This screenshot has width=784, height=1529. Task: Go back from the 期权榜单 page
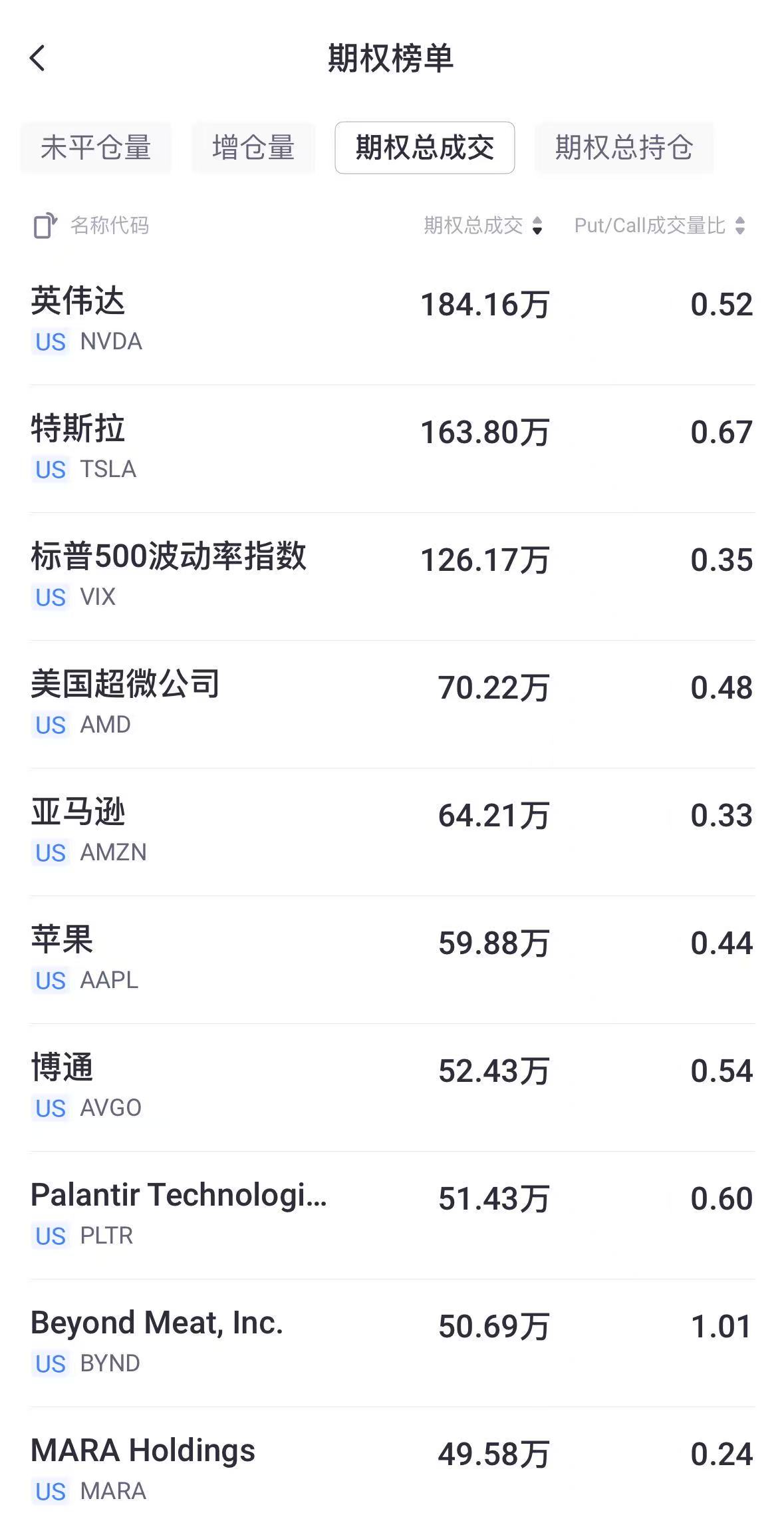pos(38,59)
